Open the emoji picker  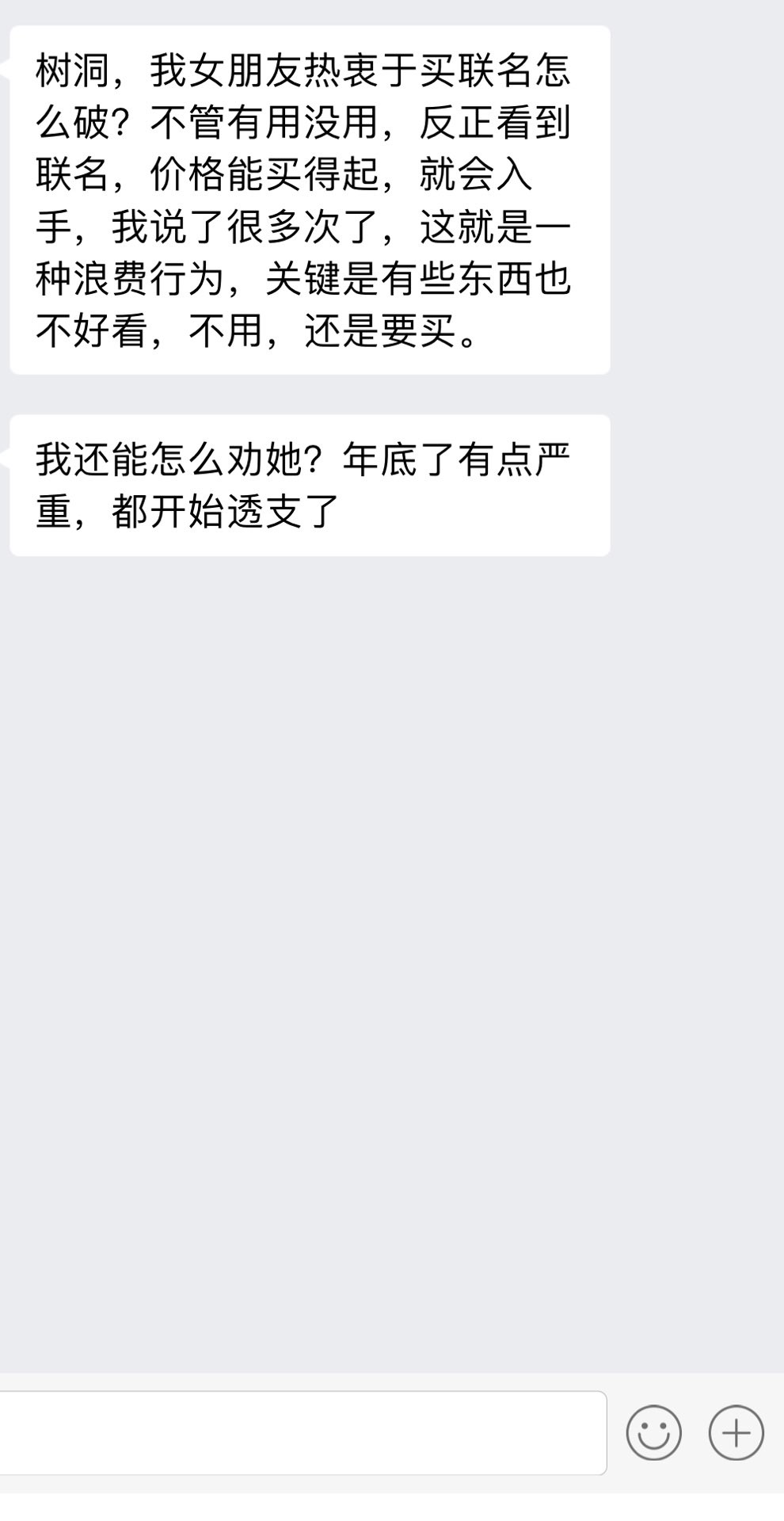(x=653, y=1432)
